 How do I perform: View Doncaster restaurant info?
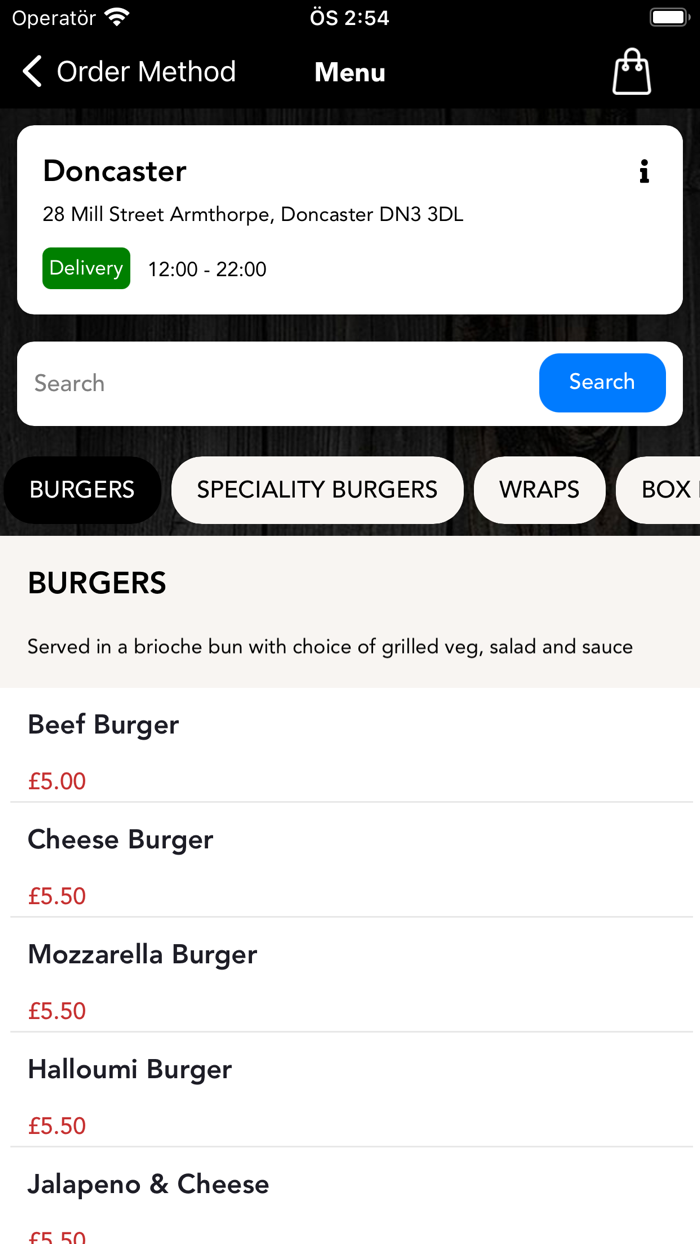[x=644, y=172]
